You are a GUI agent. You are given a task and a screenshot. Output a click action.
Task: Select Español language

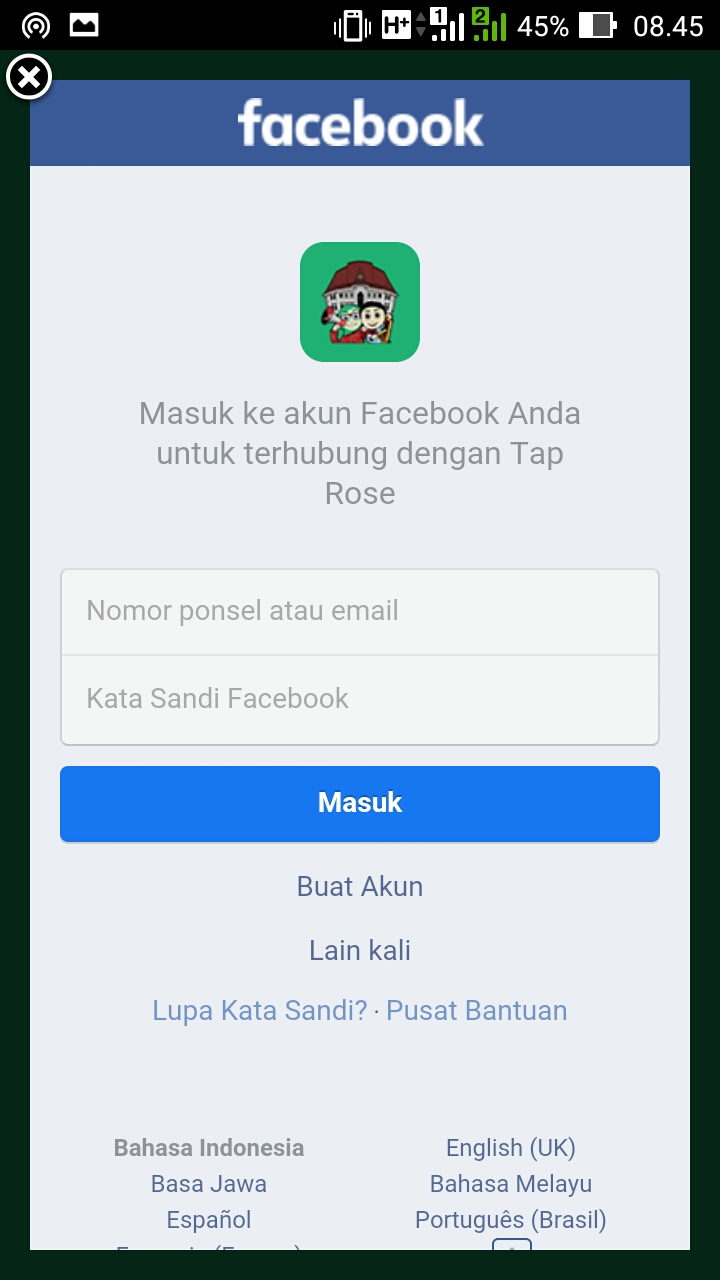click(209, 1220)
